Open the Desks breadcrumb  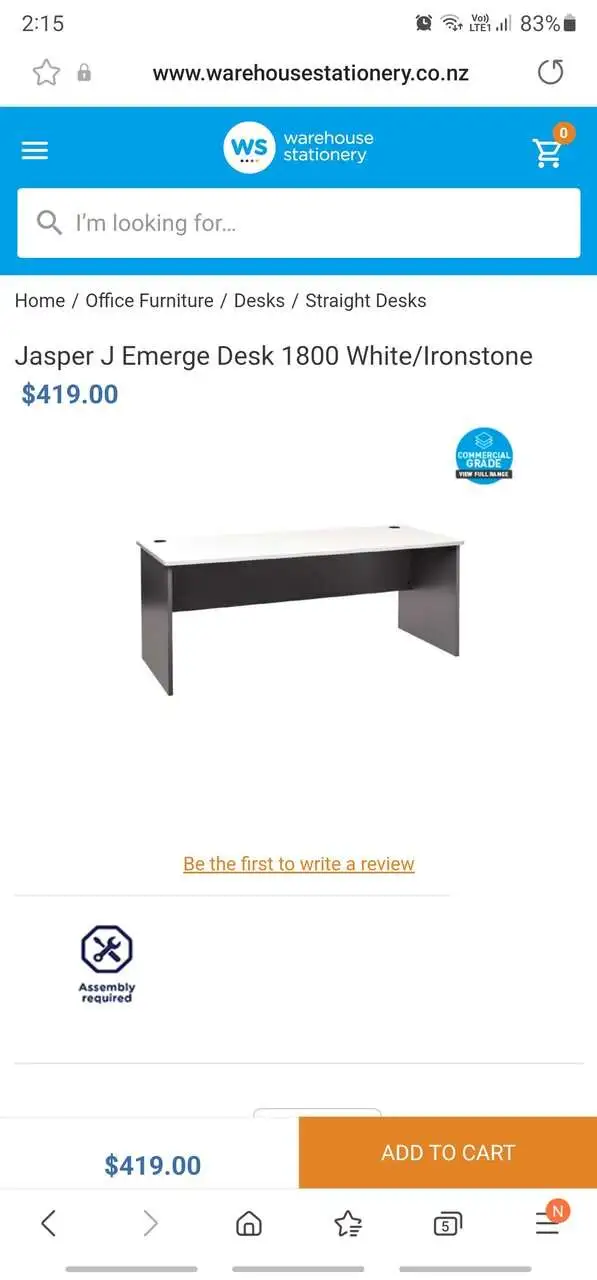(259, 301)
